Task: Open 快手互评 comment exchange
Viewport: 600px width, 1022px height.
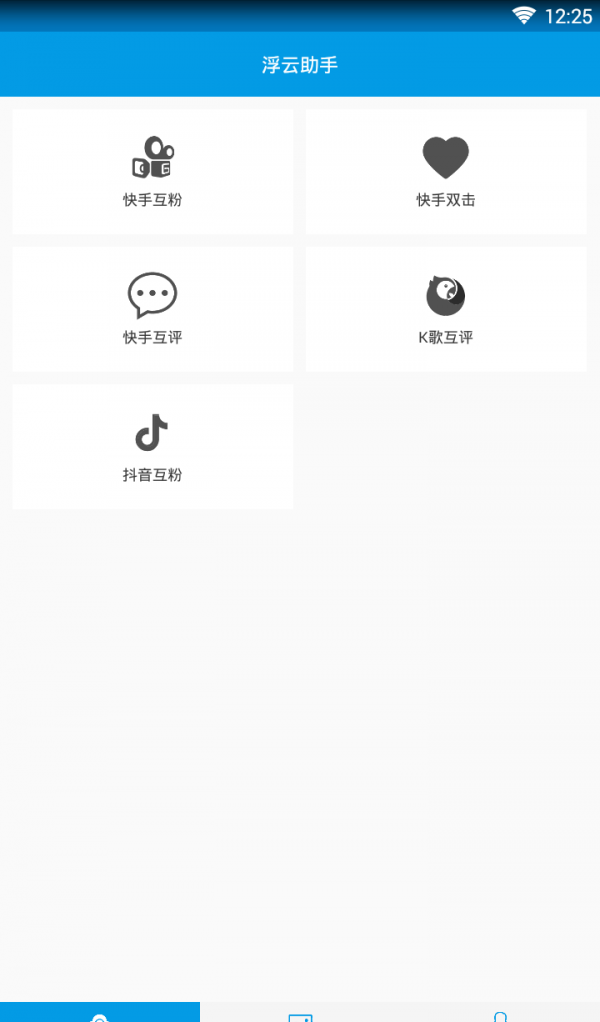Action: 153,309
